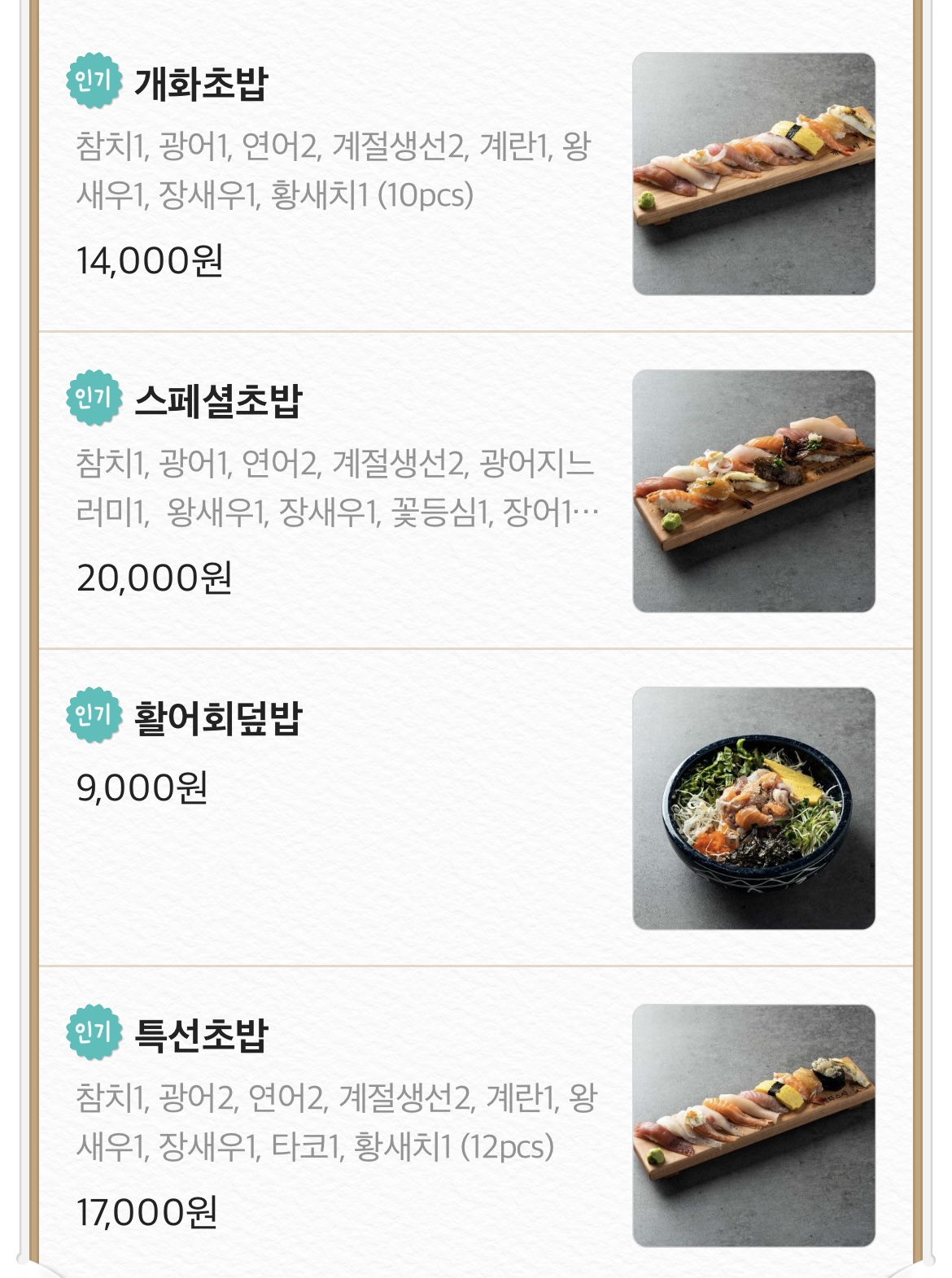Choose the 특선초밥 12pcs item
This screenshot has height=1278, width=952.
(x=201, y=1036)
